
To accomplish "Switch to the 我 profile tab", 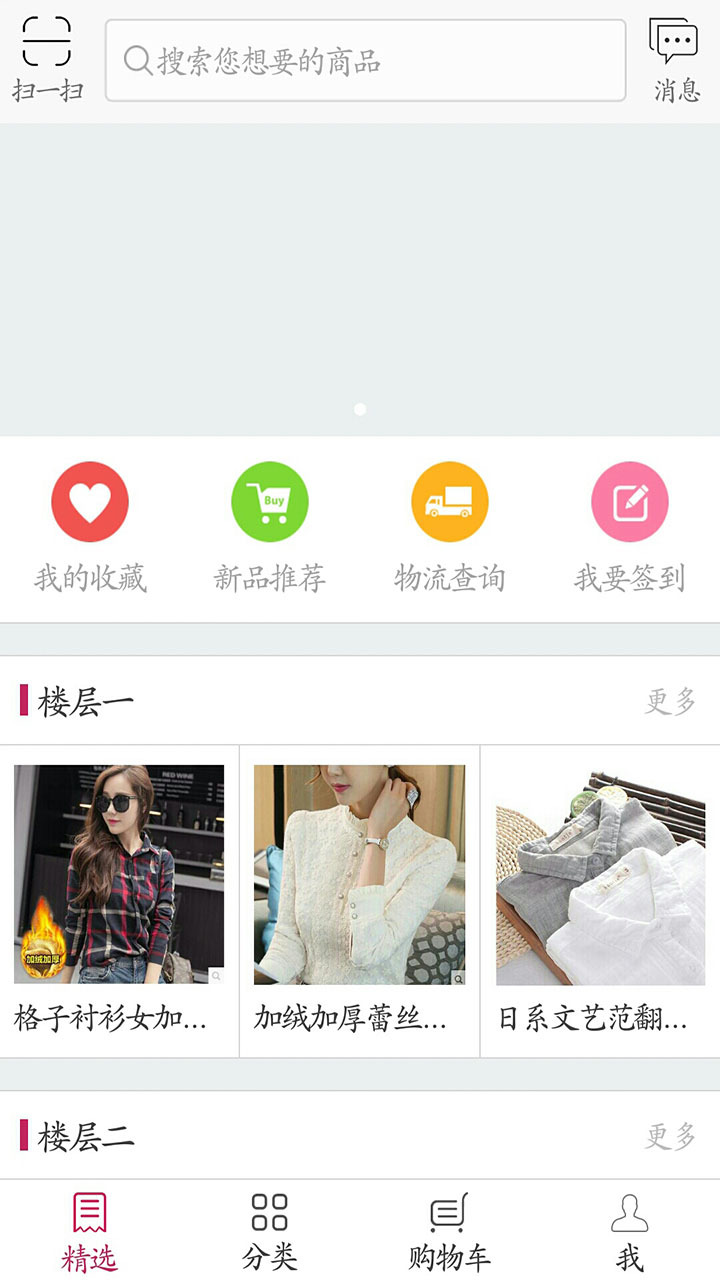I will click(630, 1230).
